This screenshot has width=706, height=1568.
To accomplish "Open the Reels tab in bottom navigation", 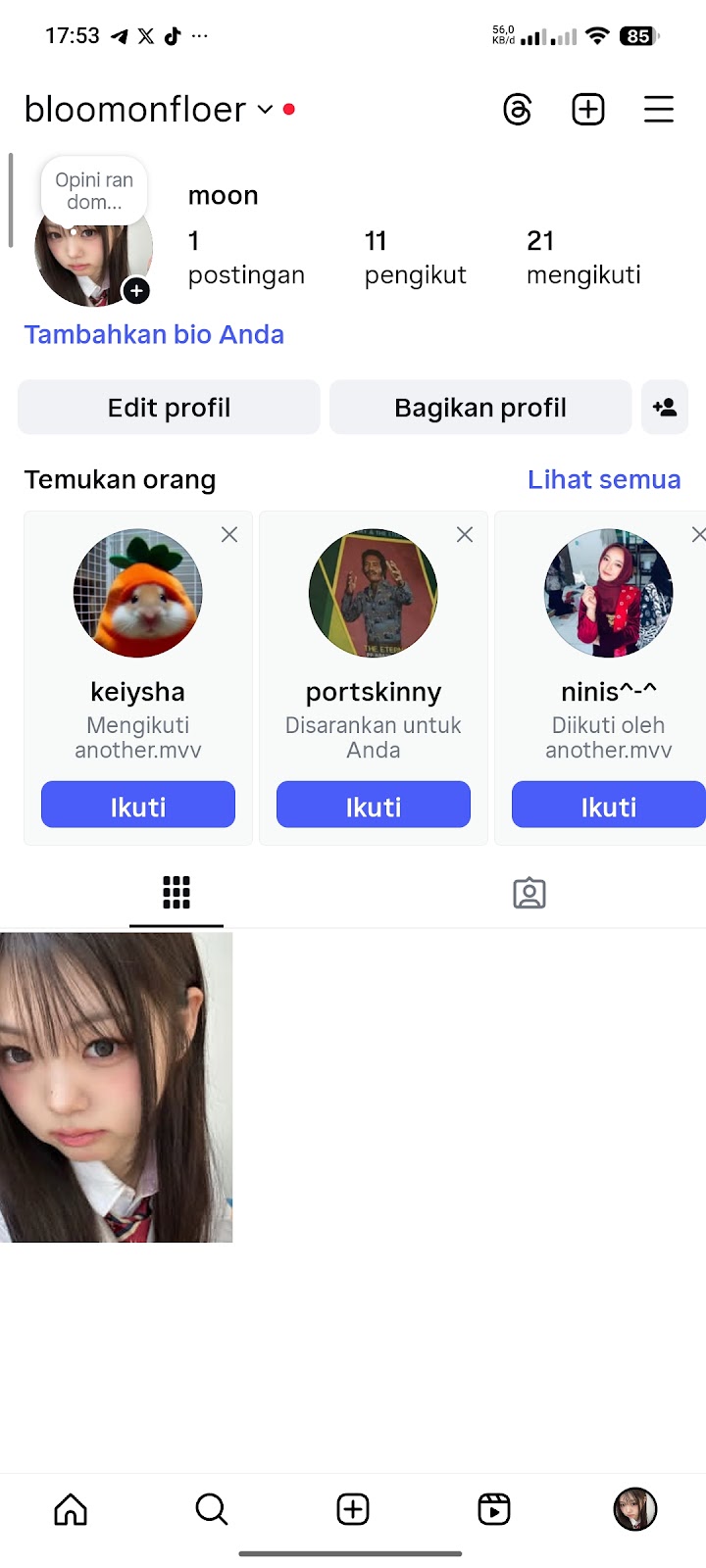I will [x=494, y=1509].
